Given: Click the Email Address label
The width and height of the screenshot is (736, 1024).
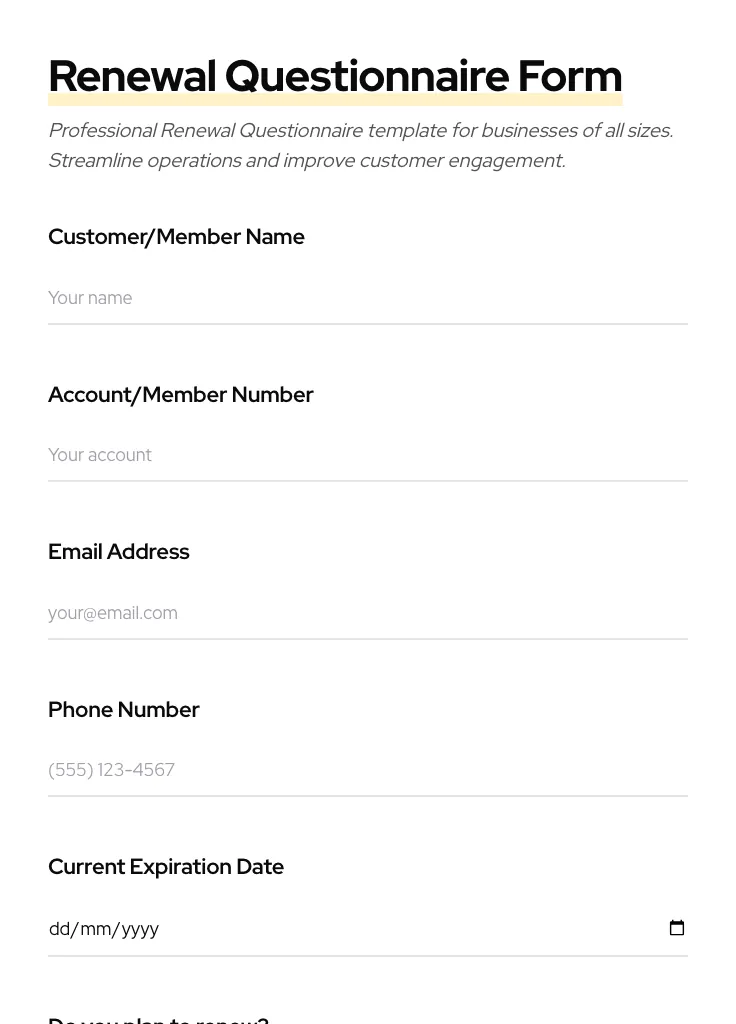Looking at the screenshot, I should tap(118, 551).
